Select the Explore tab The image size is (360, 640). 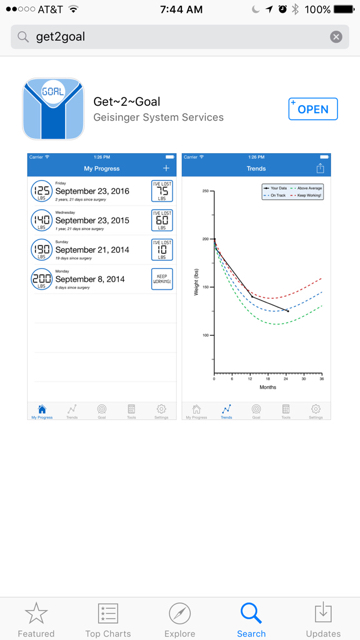pos(180,620)
